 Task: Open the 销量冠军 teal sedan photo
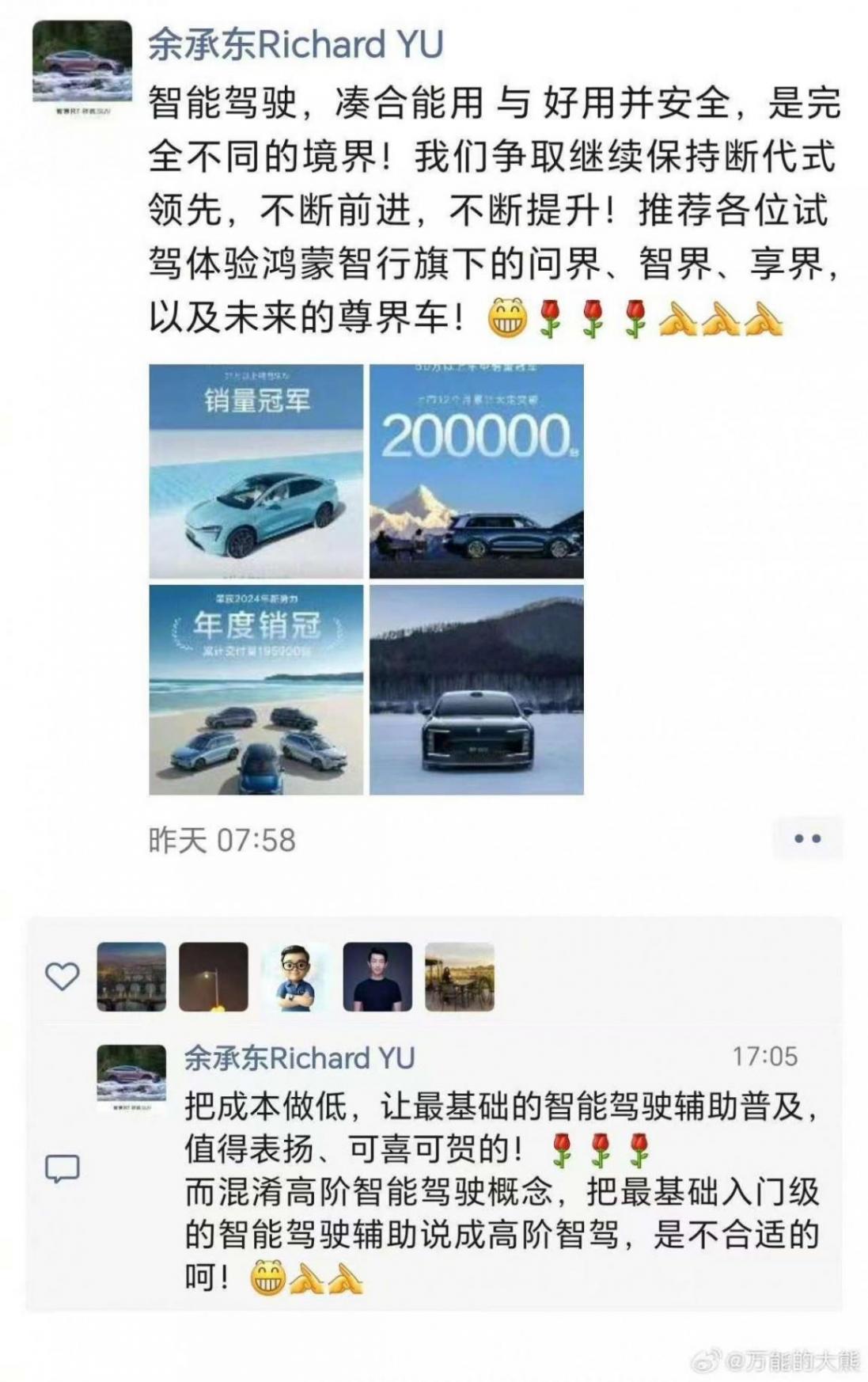click(256, 471)
